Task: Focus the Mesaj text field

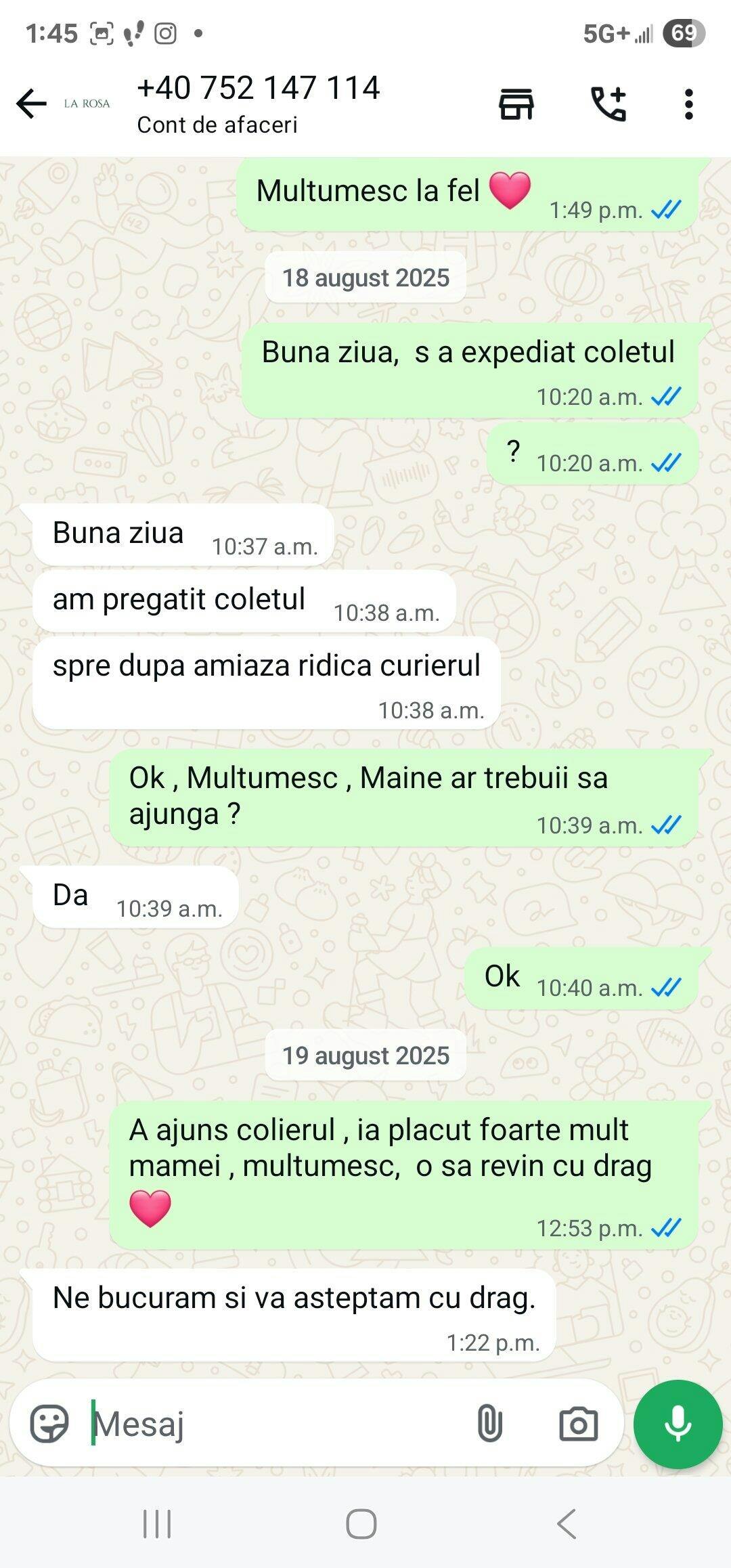Action: click(x=271, y=1423)
